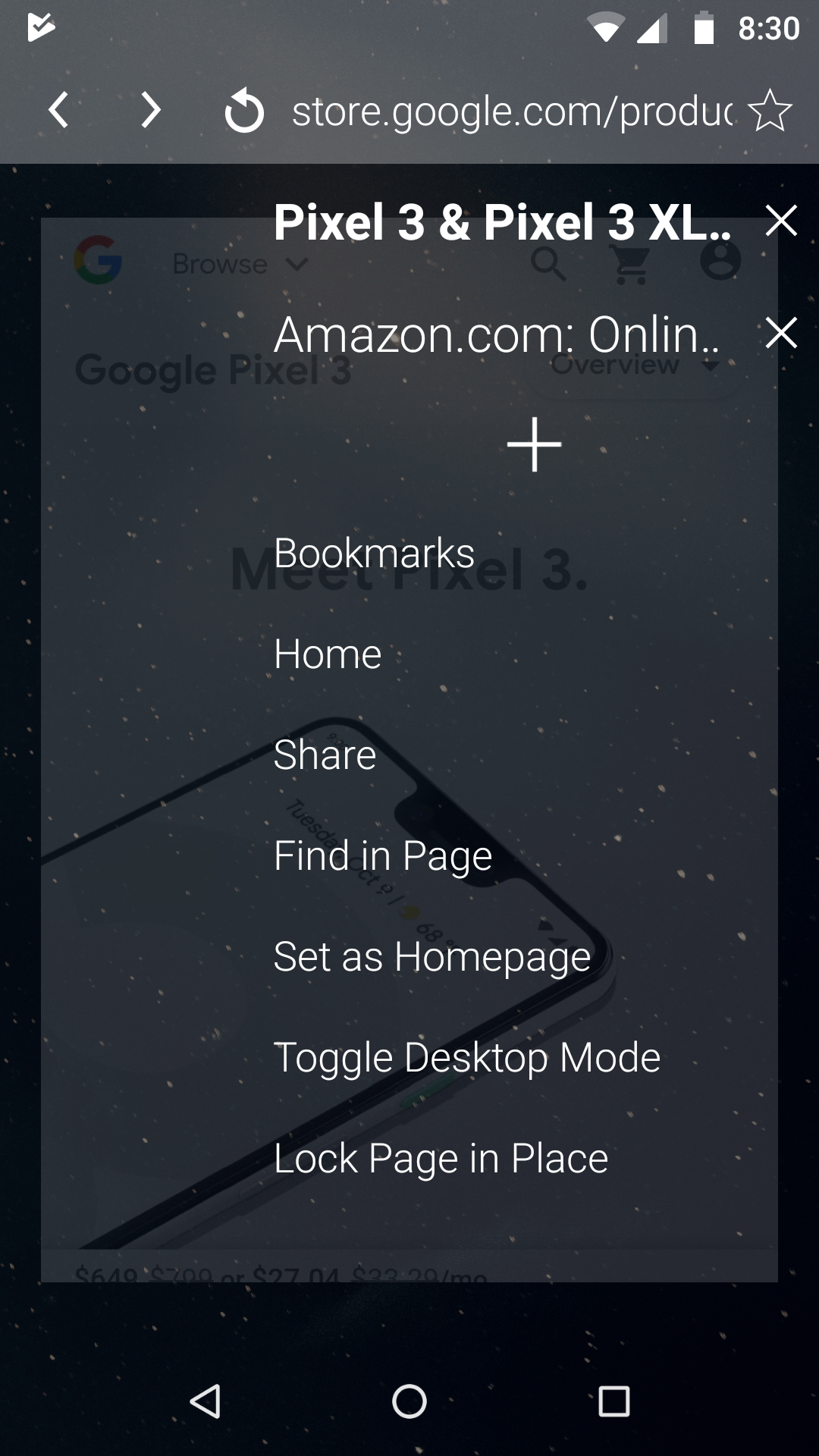Go back to the previous page
Viewport: 819px width, 1456px height.
pos(58,111)
